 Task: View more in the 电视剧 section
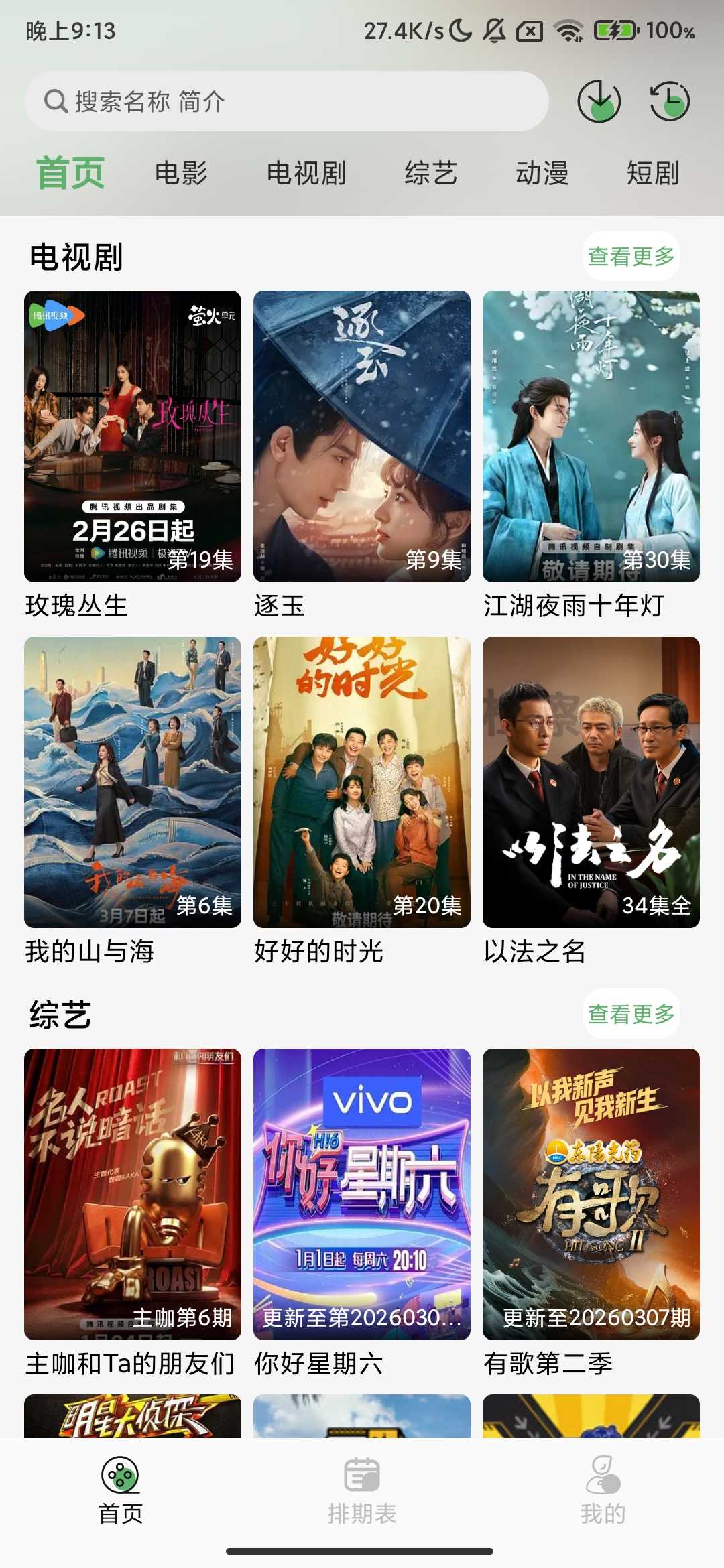coord(631,256)
